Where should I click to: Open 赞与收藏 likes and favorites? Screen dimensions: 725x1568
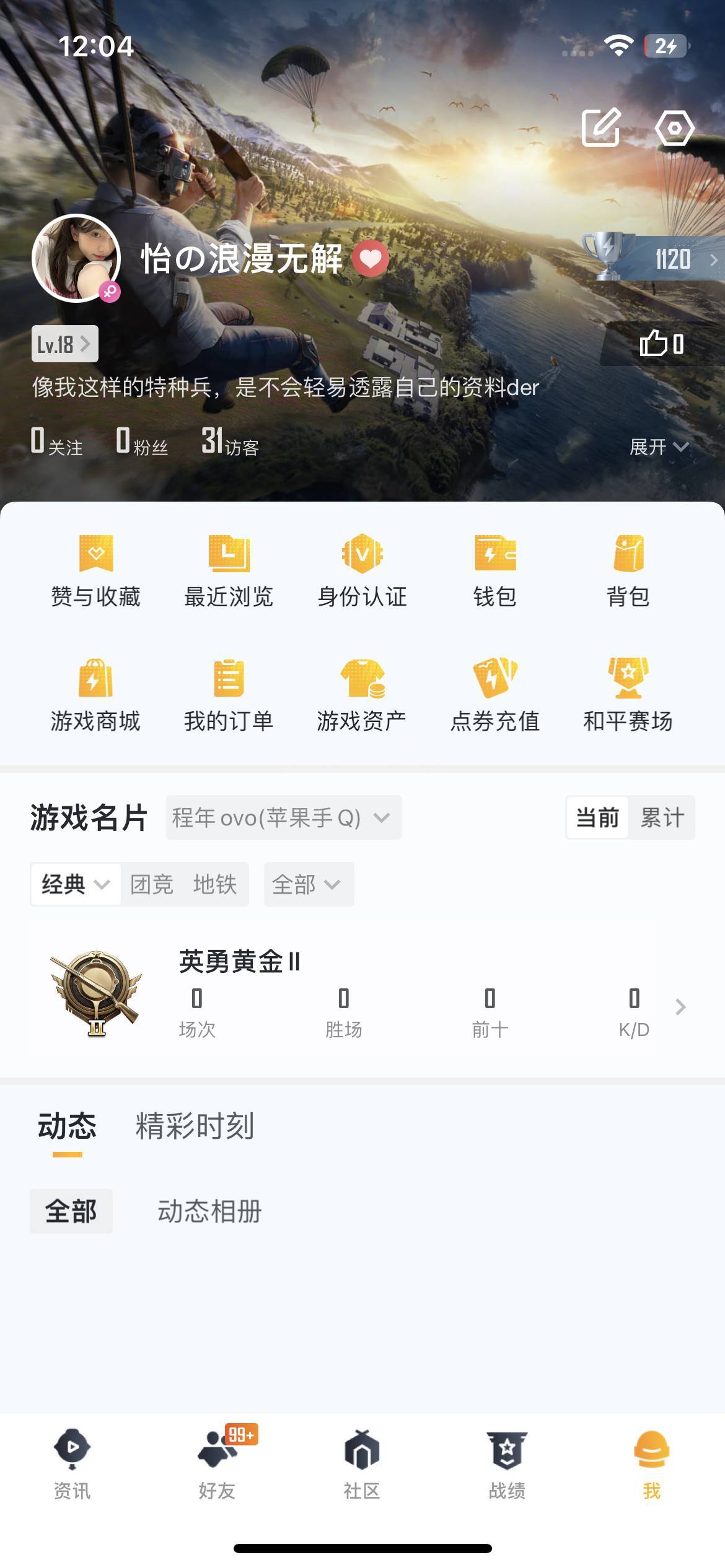(x=96, y=571)
